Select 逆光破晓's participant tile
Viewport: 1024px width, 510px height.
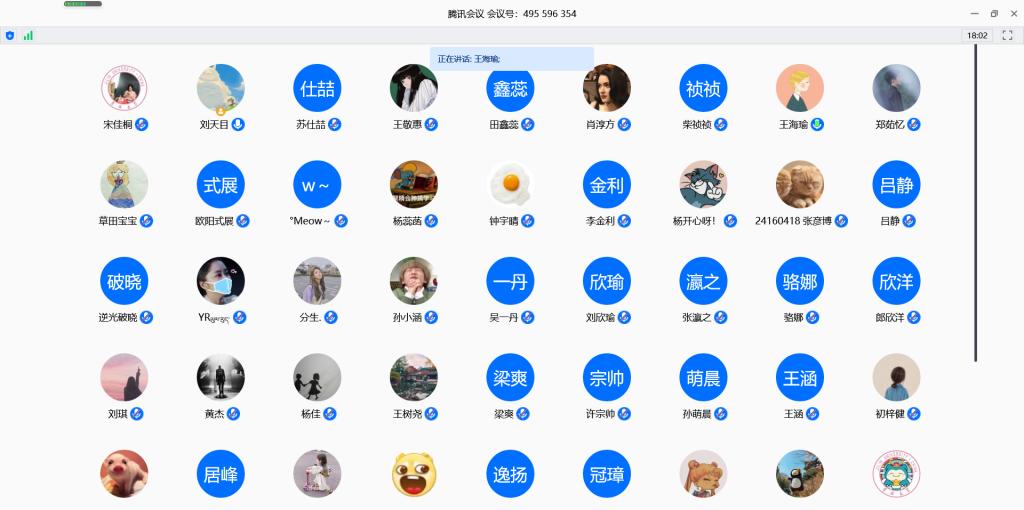[124, 281]
